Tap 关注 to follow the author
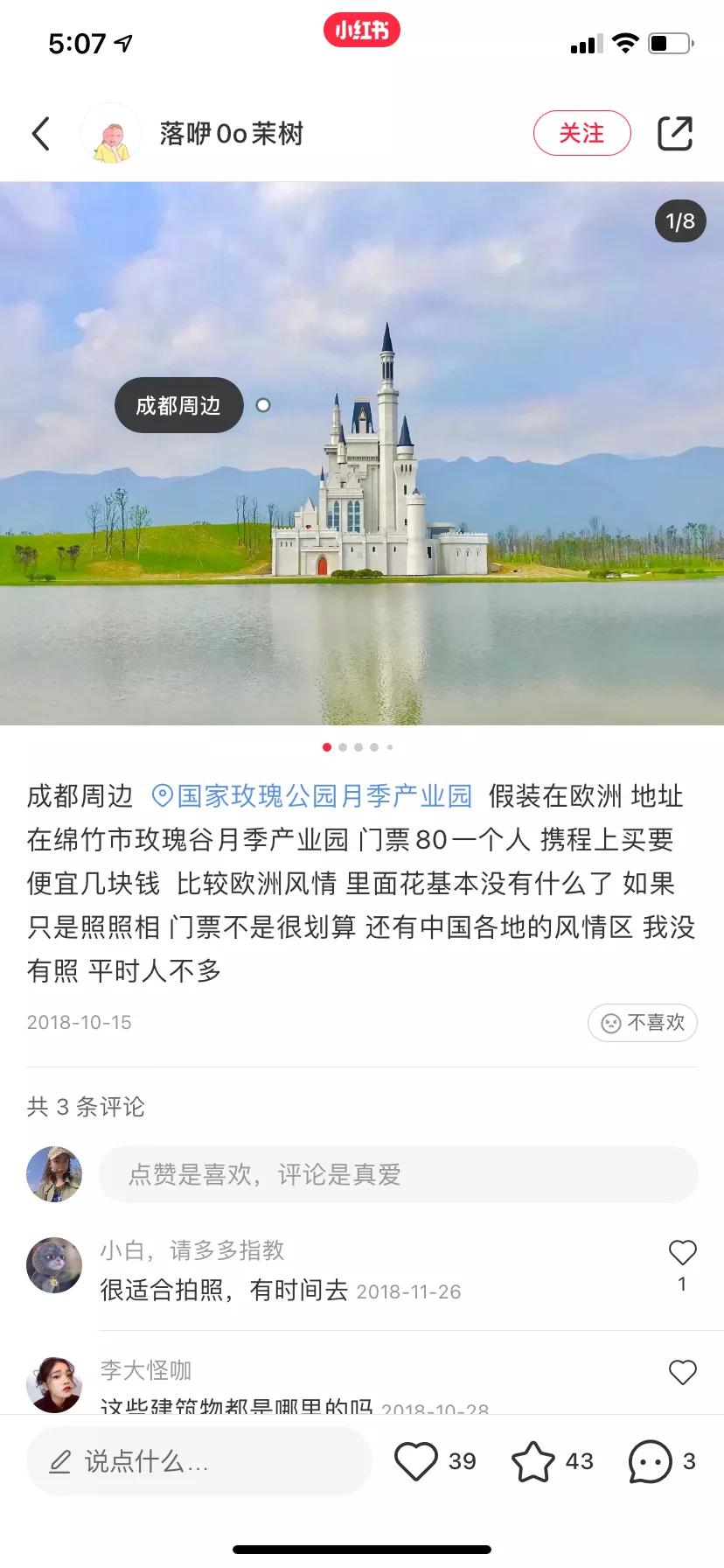724x1568 pixels. point(581,133)
